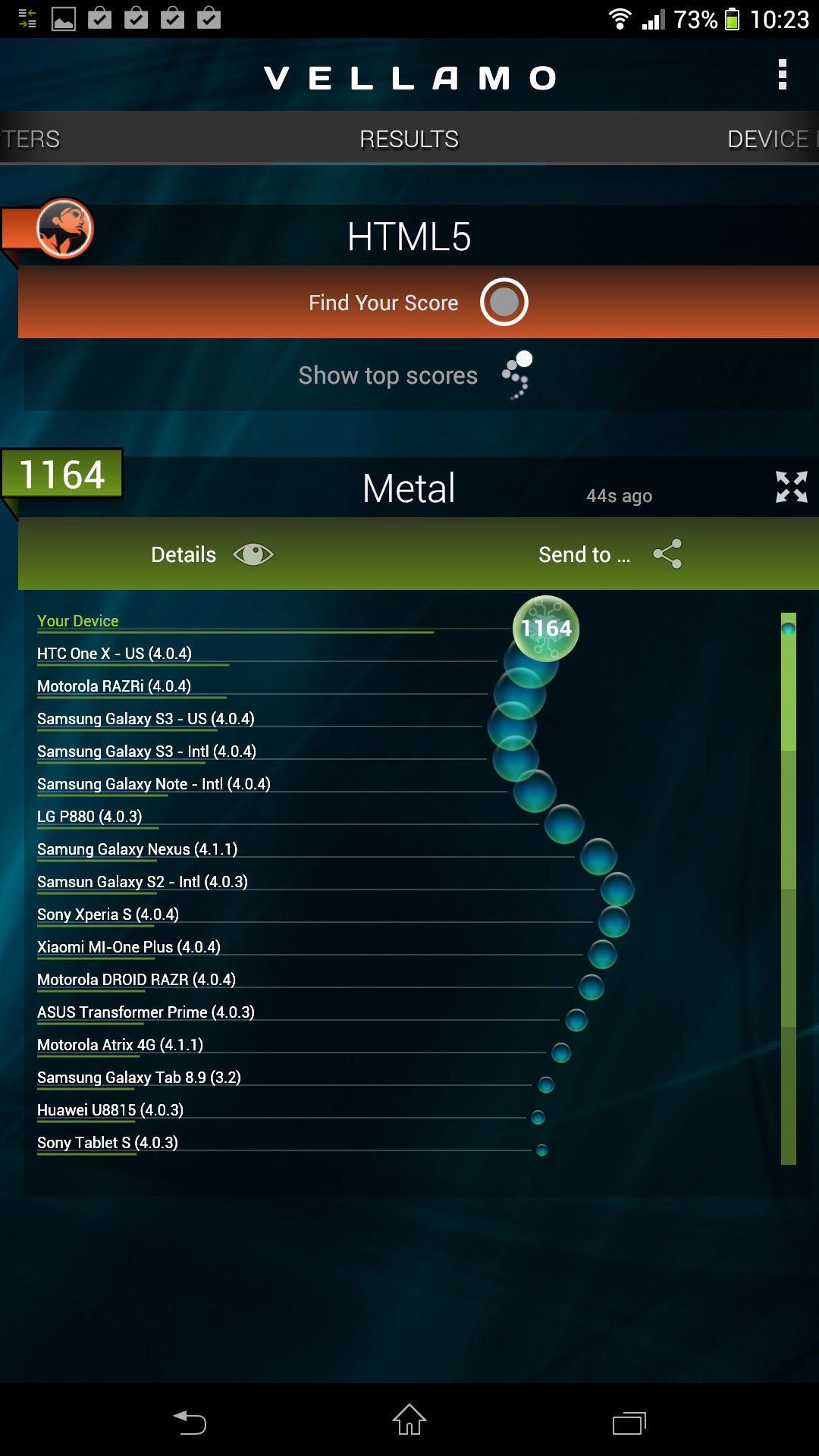Viewport: 819px width, 1456px height.
Task: Share result via Send to
Action: coord(610,554)
